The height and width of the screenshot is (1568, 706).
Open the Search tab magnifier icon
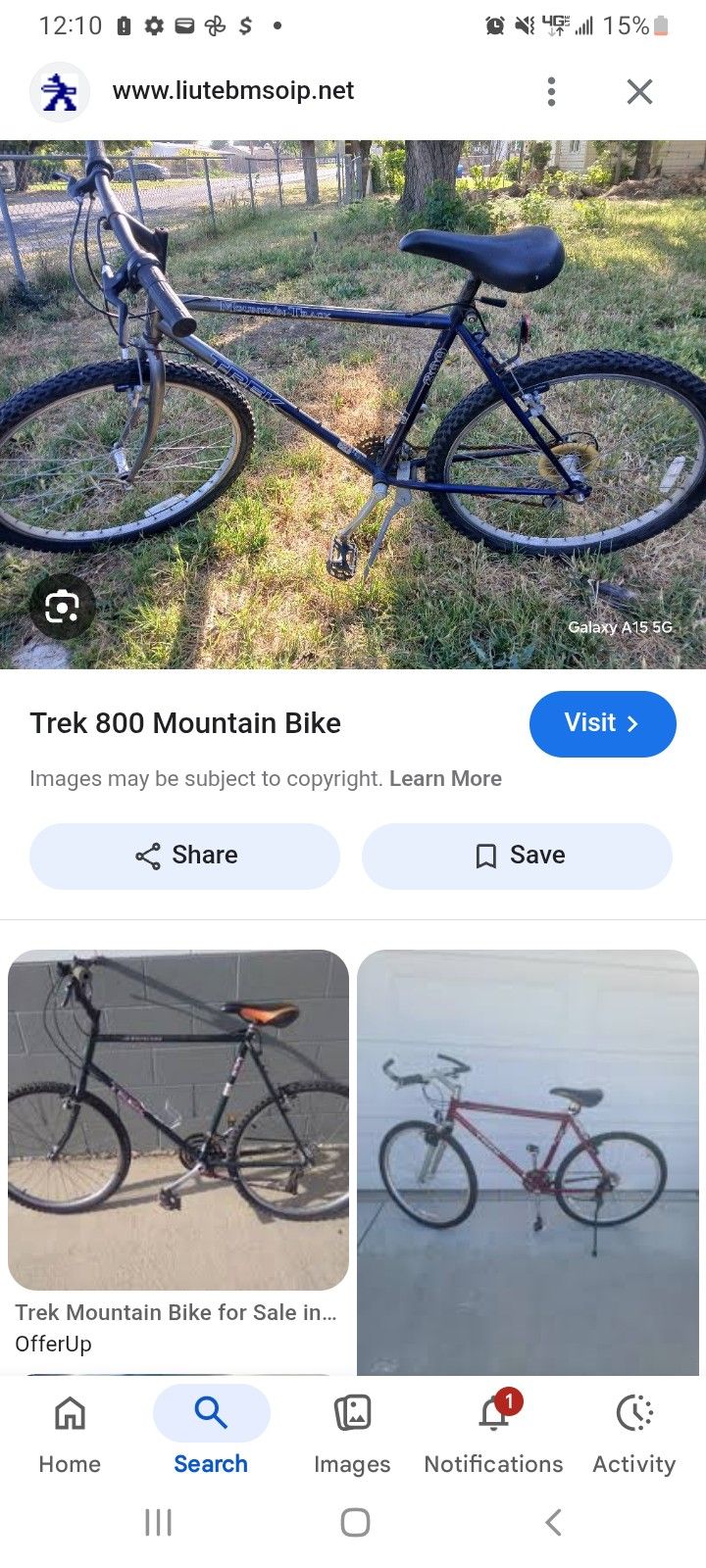point(211,1413)
